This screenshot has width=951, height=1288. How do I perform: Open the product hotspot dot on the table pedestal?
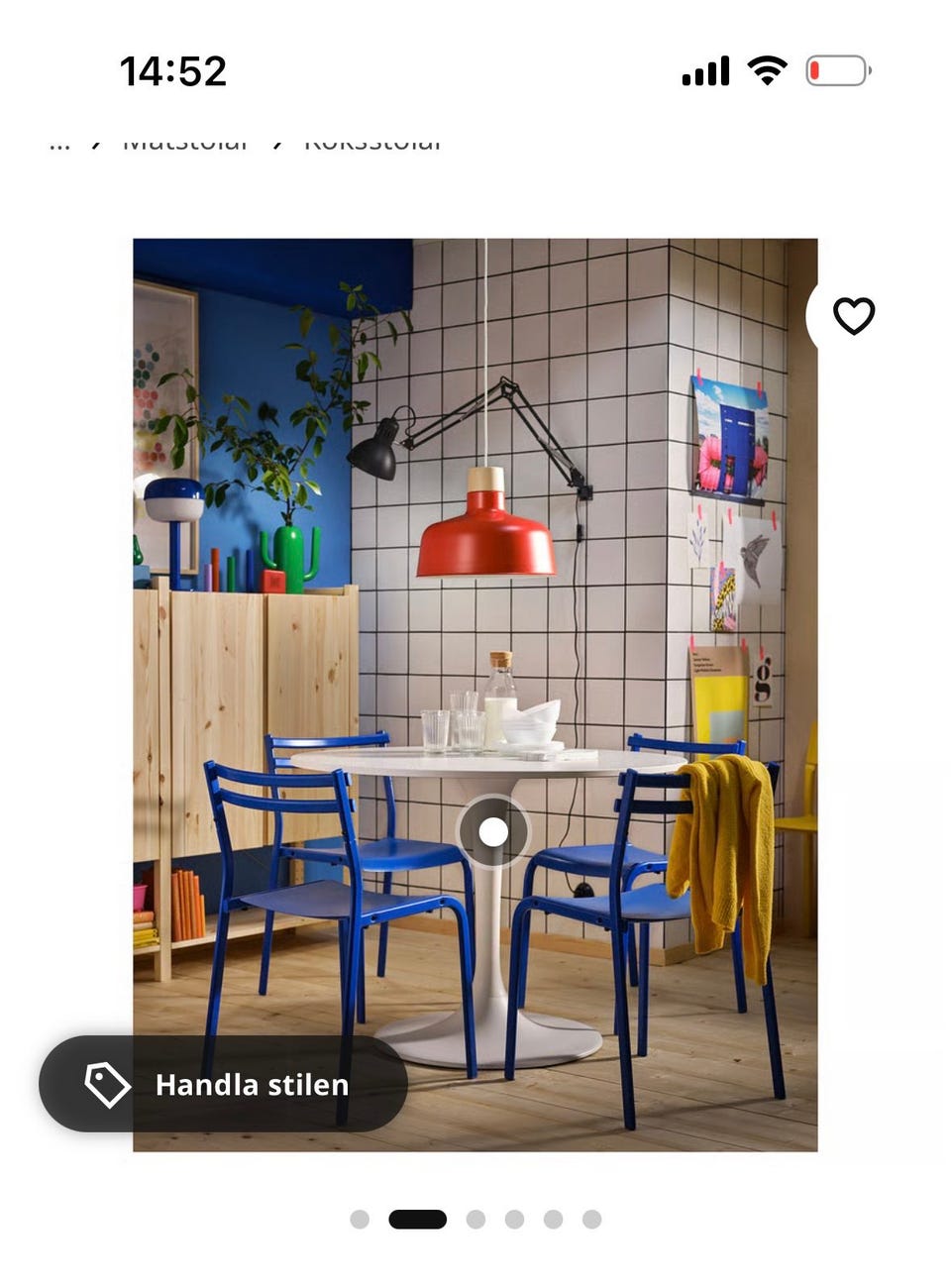pos(493,830)
